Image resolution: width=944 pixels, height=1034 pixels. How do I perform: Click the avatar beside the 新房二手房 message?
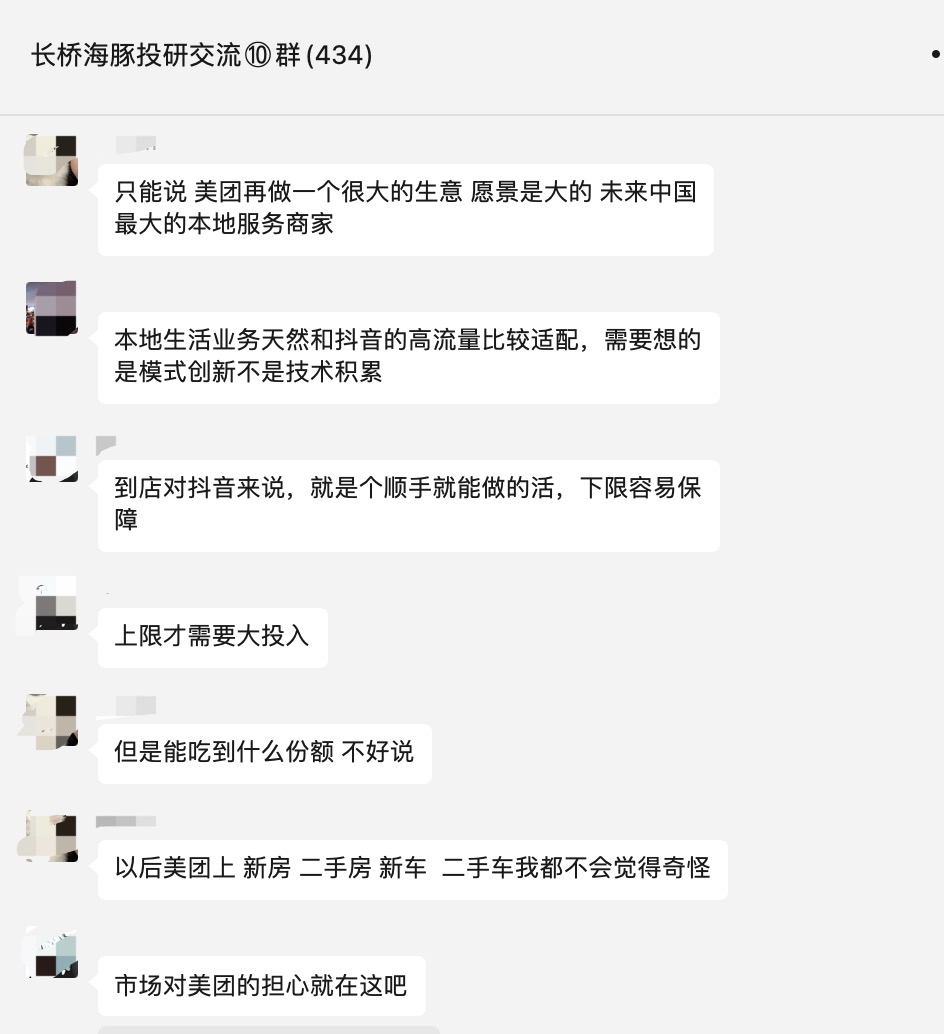tap(51, 837)
